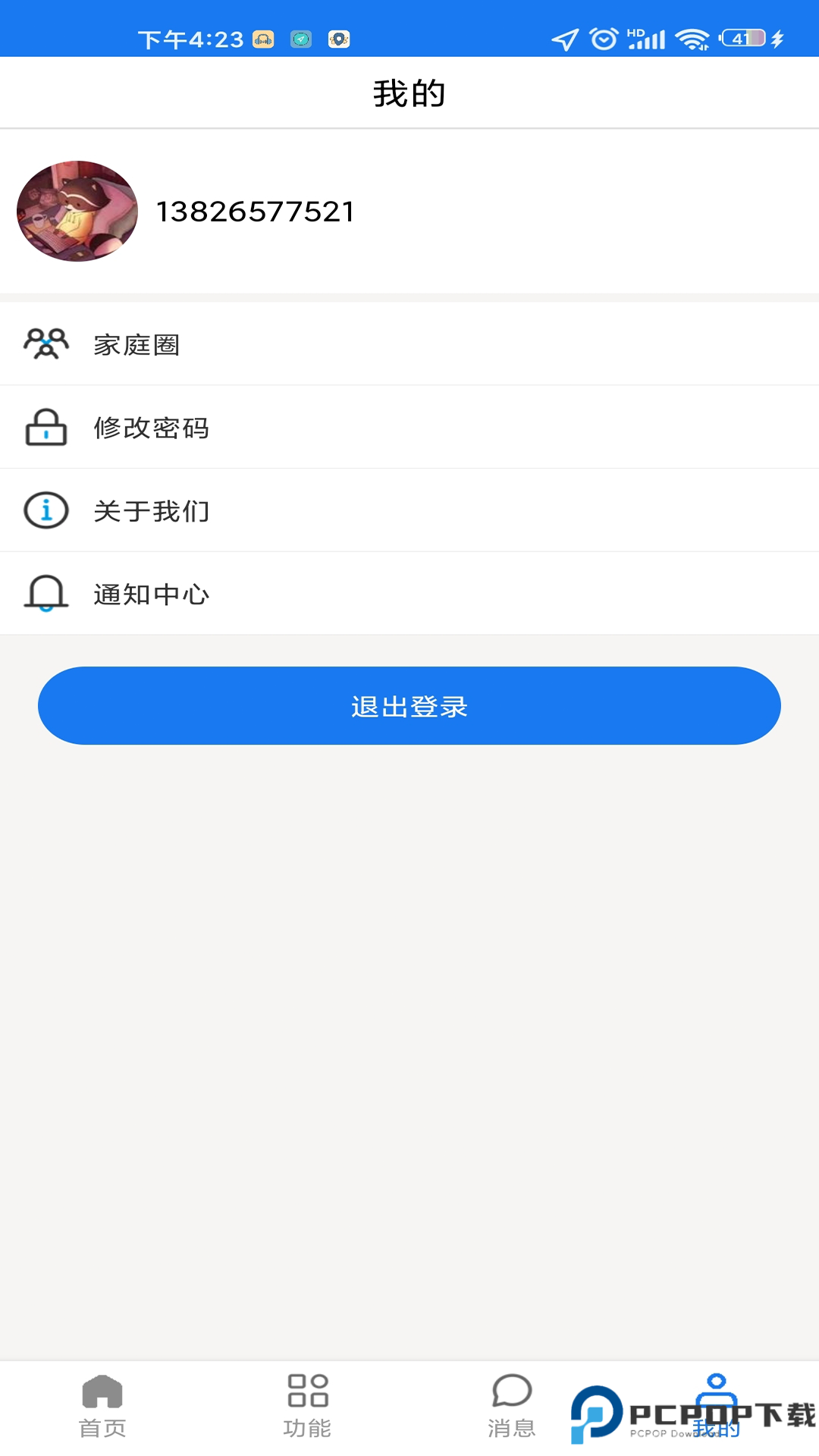Open the 通知中心 notification row

tap(153, 595)
